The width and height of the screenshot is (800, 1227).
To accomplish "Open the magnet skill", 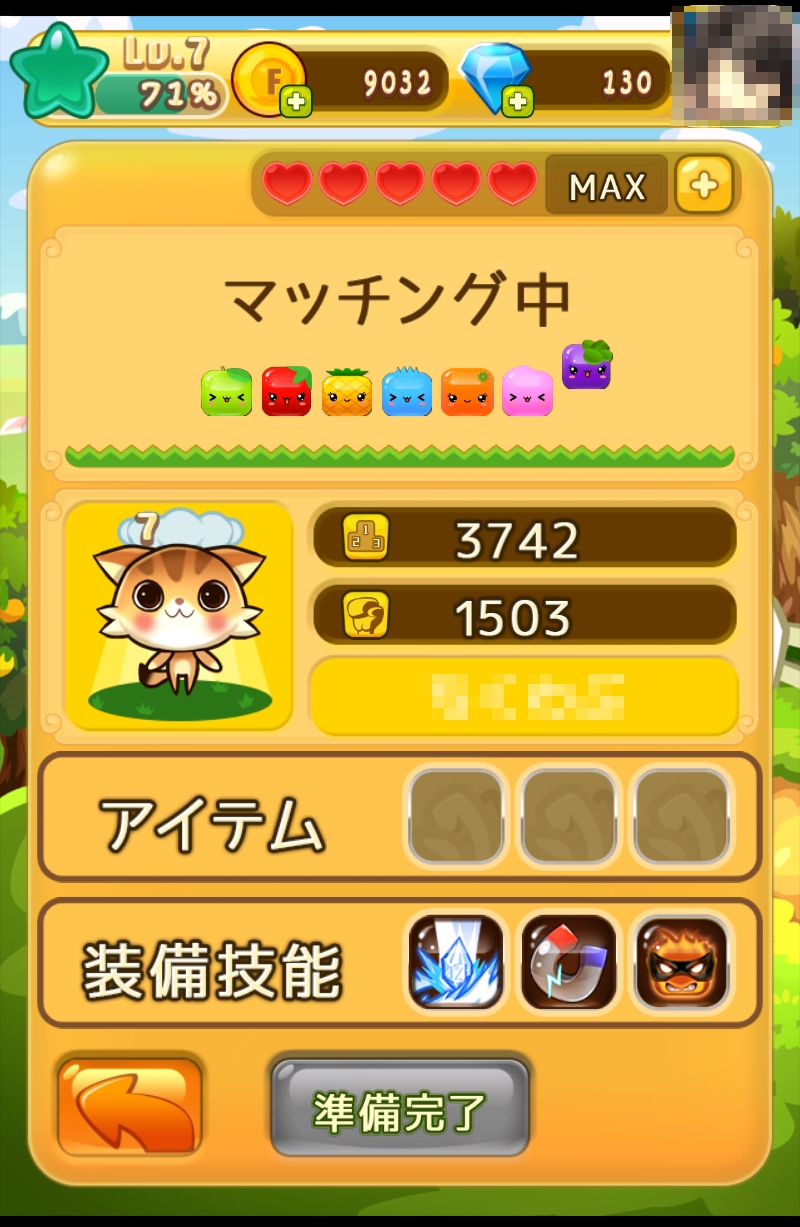I will click(569, 962).
